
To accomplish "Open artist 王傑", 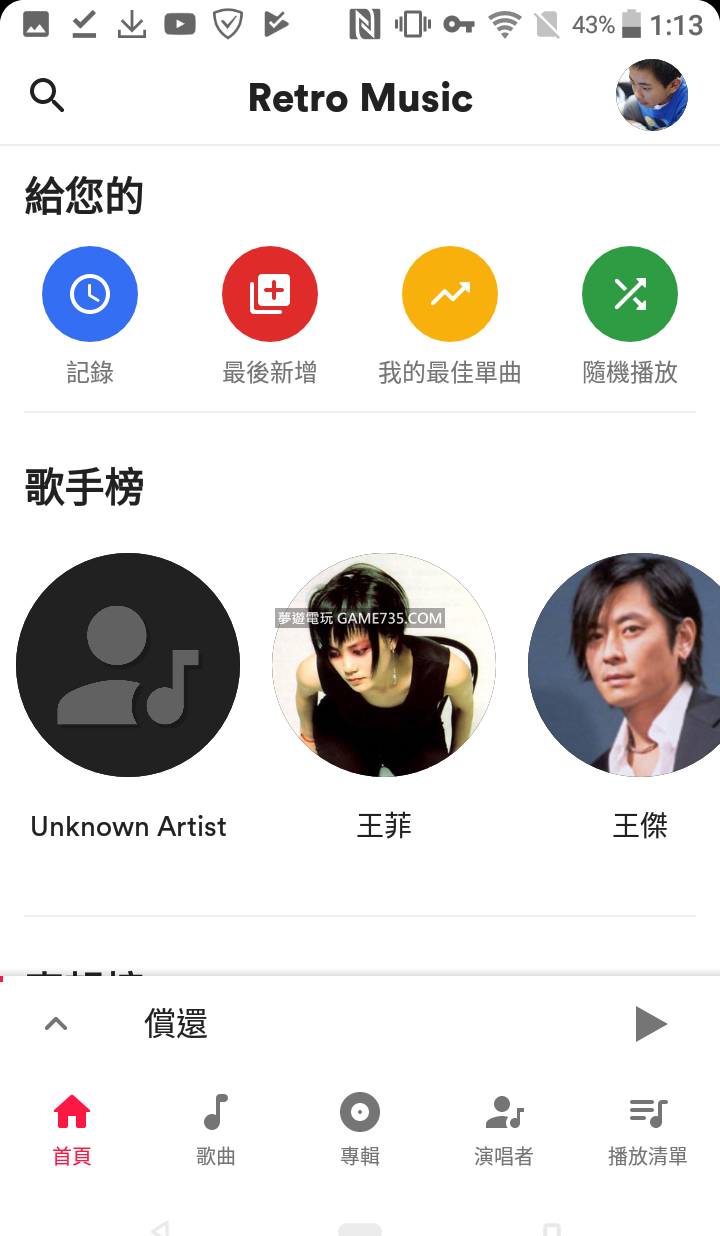I will click(630, 665).
